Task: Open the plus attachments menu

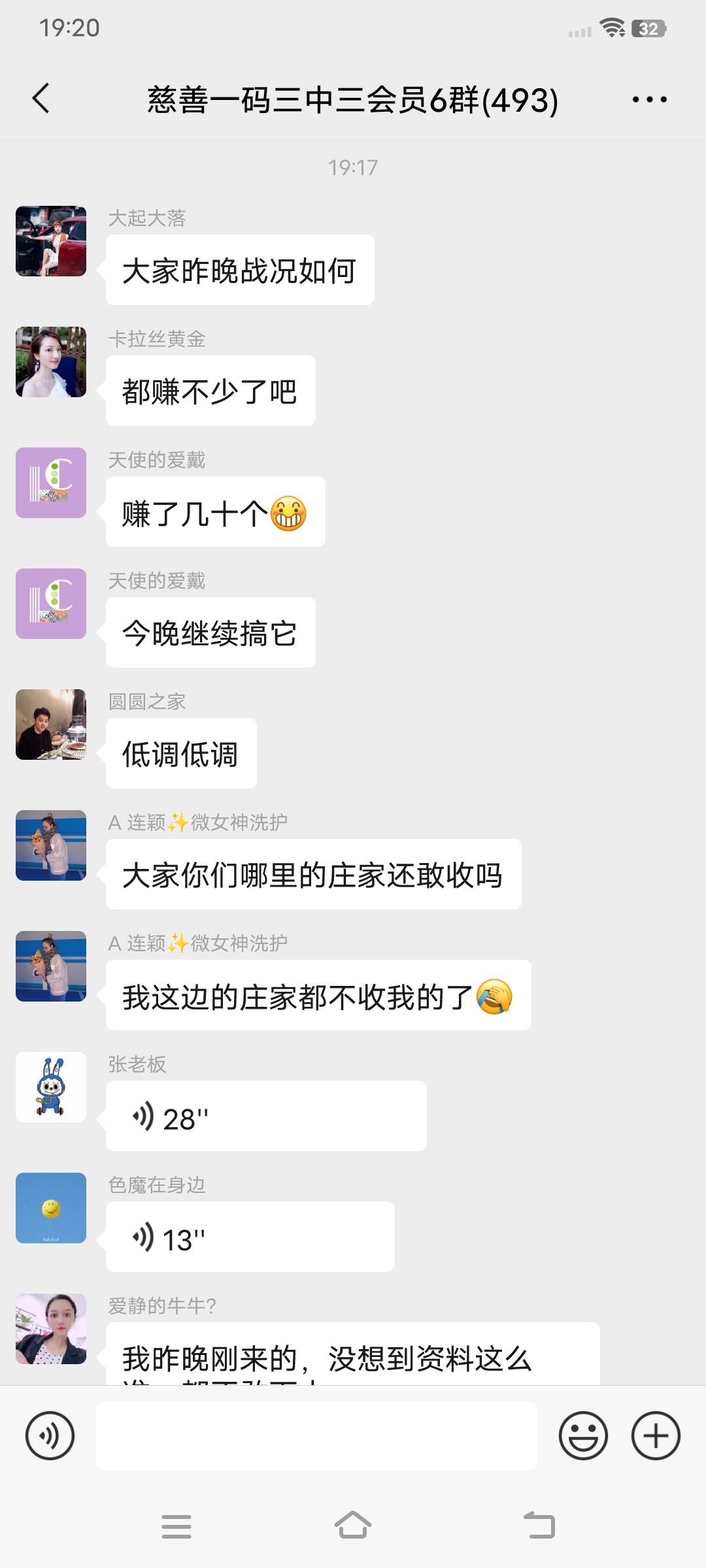Action: click(x=656, y=1435)
